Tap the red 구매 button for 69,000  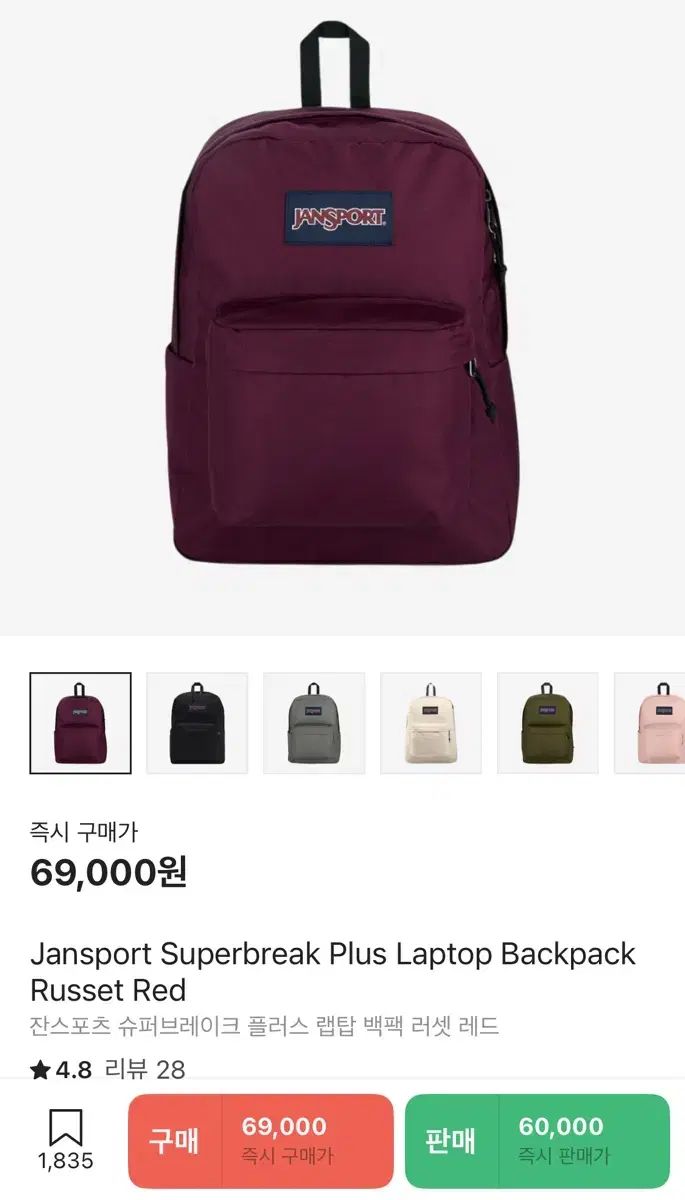[261, 1141]
